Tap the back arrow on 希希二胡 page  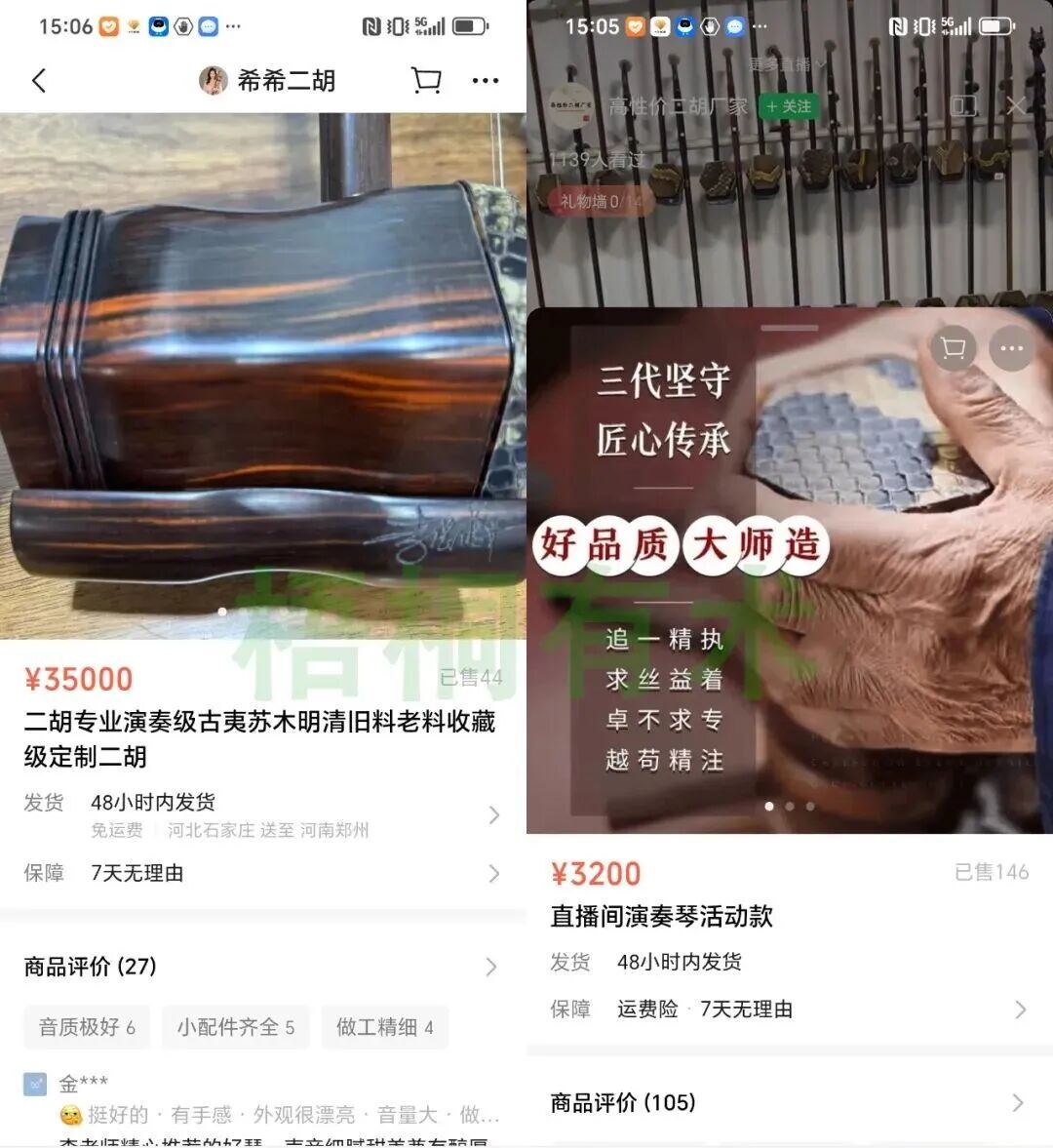click(x=38, y=81)
